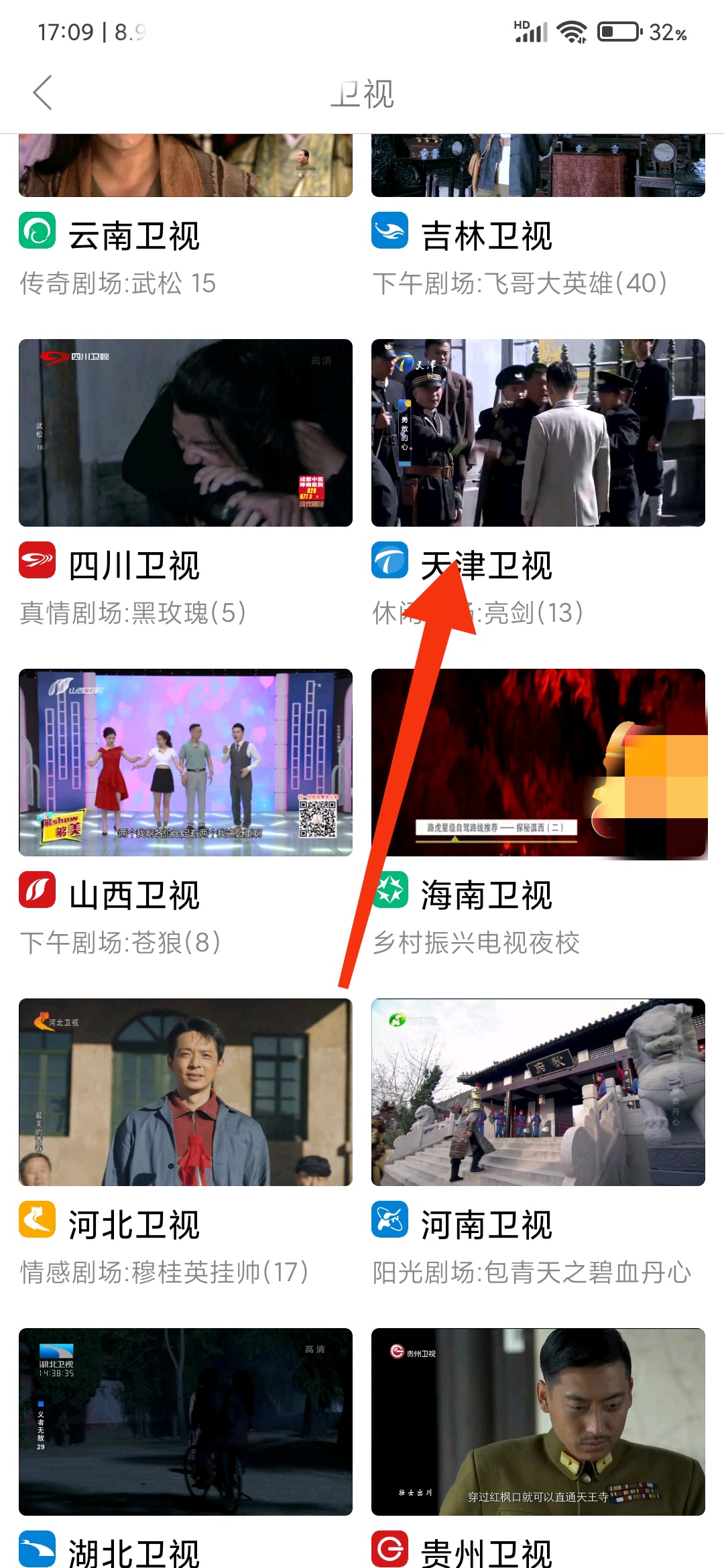Play the 河北卫视 channel
724x1568 pixels.
(x=185, y=1092)
